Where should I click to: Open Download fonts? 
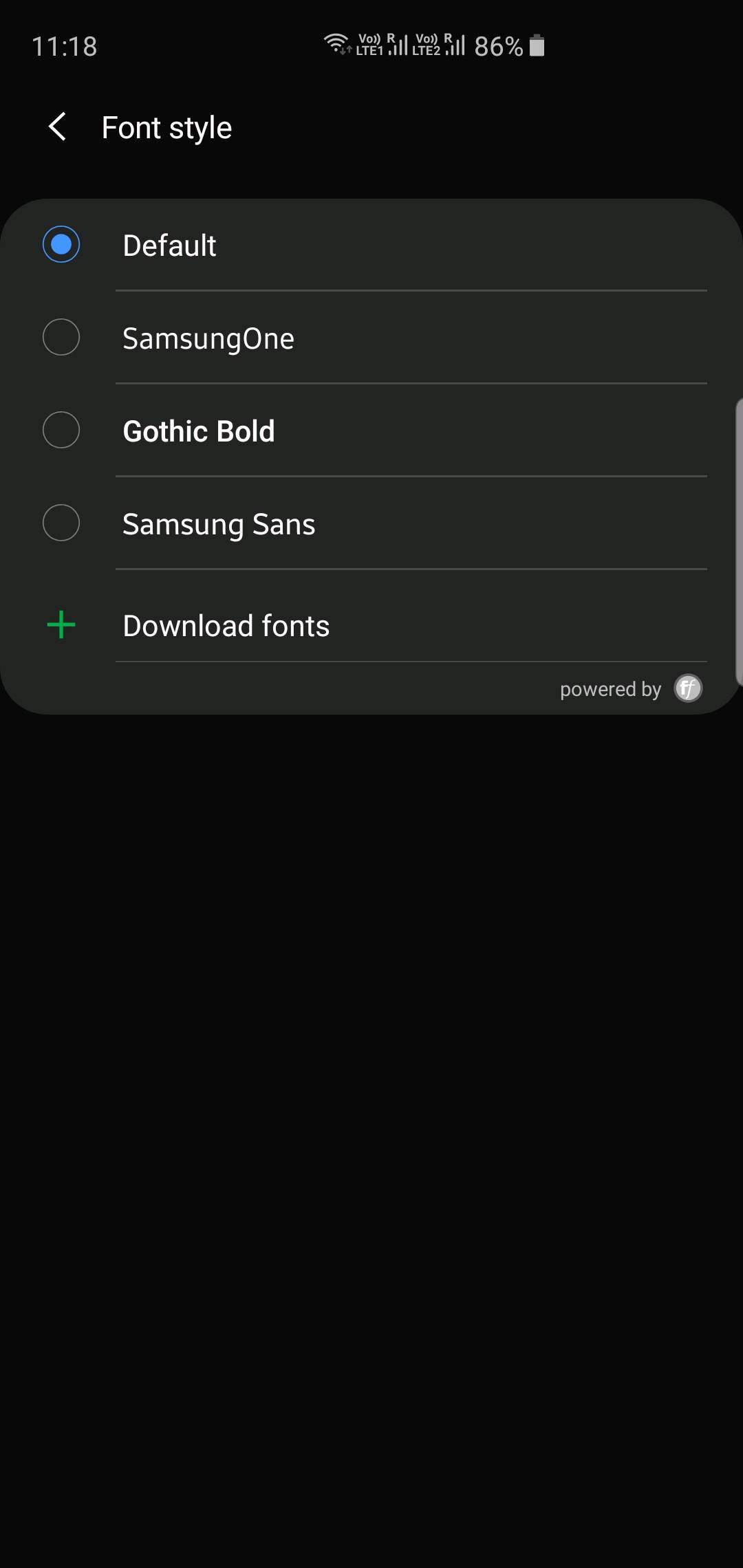(x=371, y=625)
